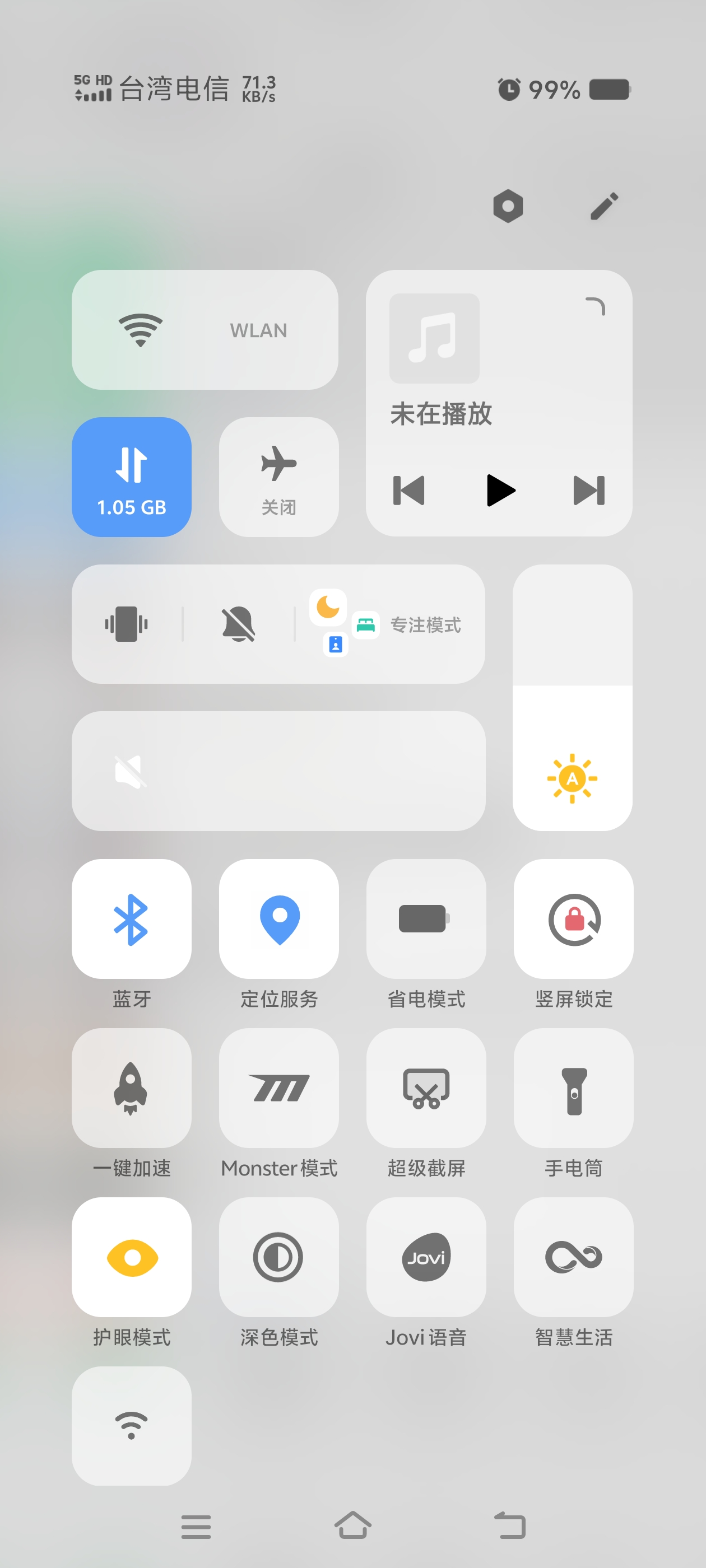706x1568 pixels.
Task: Enable 省电模式 power saving
Action: (426, 918)
